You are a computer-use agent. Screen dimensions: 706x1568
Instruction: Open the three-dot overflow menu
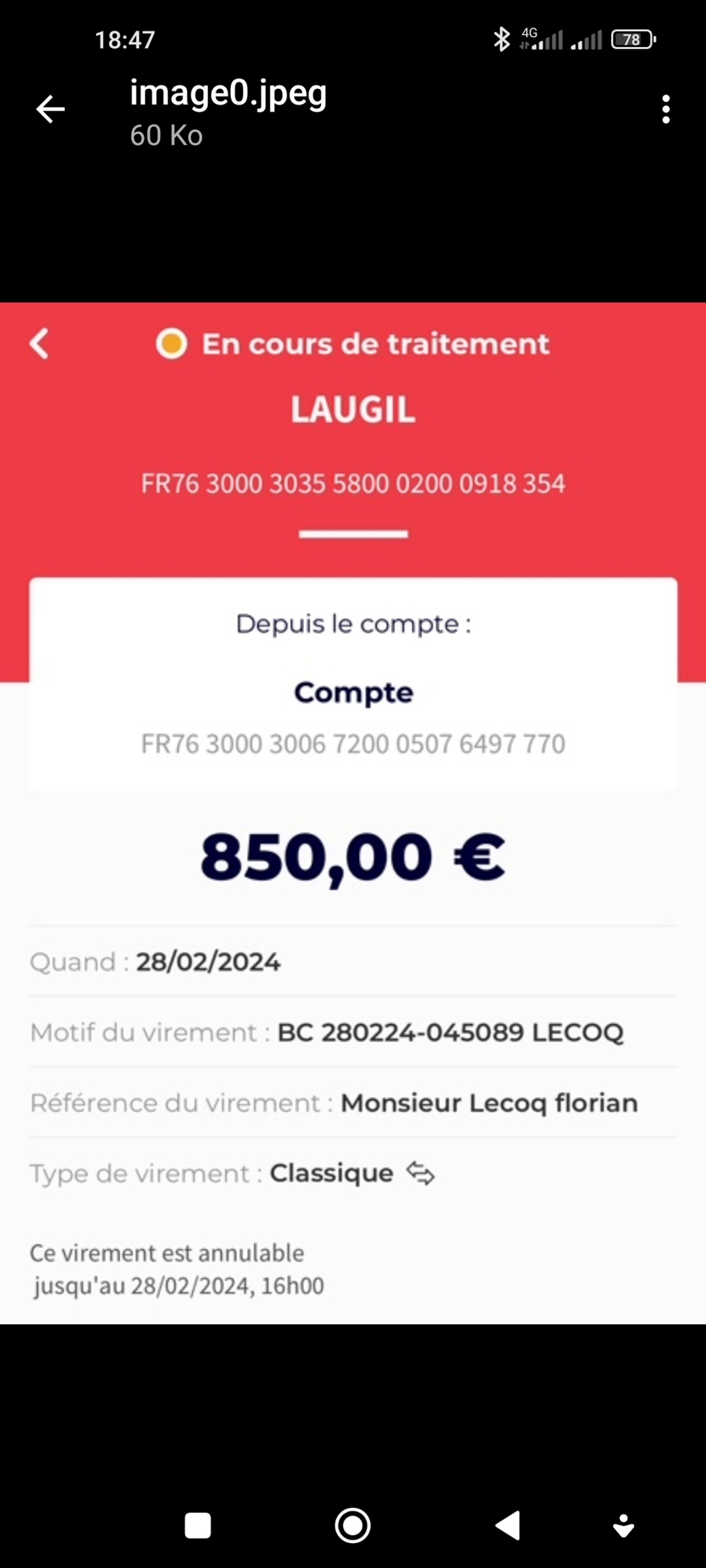pos(666,110)
